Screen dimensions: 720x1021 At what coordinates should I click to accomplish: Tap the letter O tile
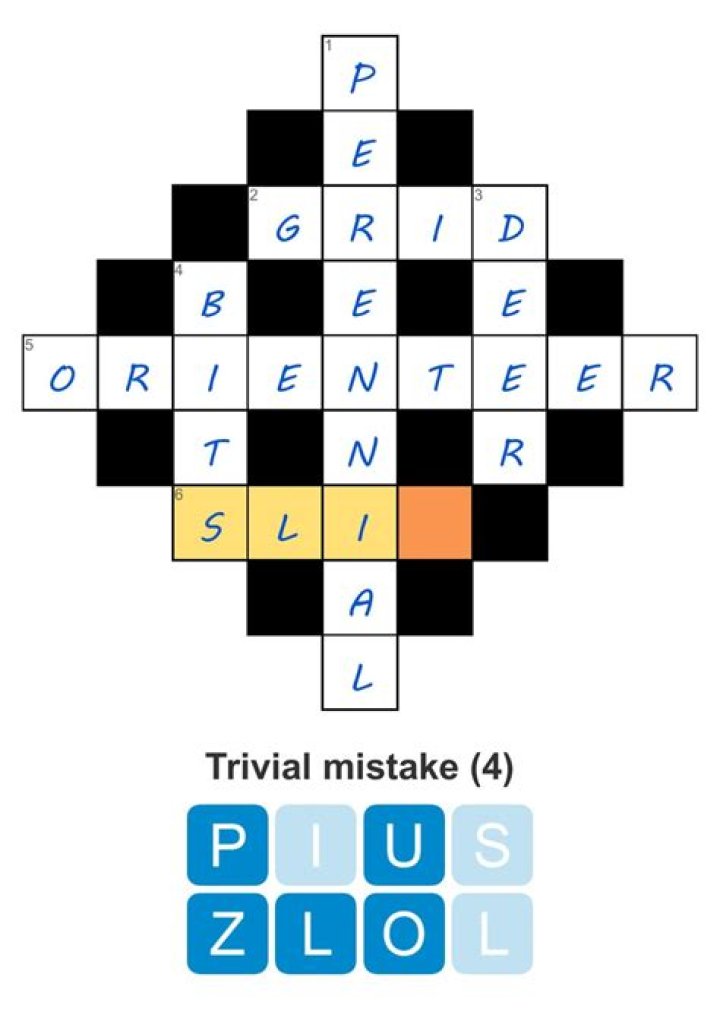[x=404, y=933]
